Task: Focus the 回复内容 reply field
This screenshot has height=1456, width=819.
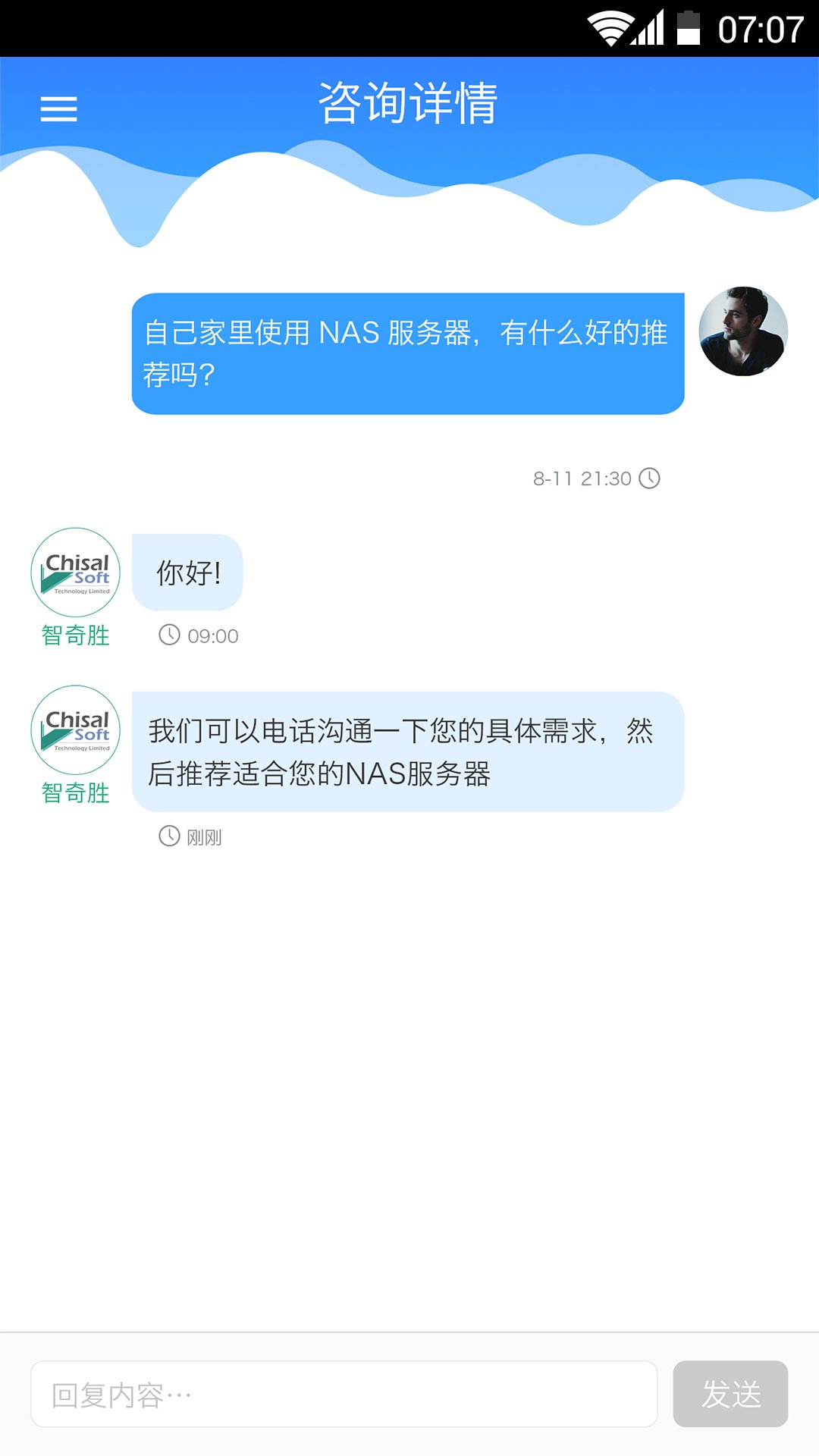Action: point(344,1394)
